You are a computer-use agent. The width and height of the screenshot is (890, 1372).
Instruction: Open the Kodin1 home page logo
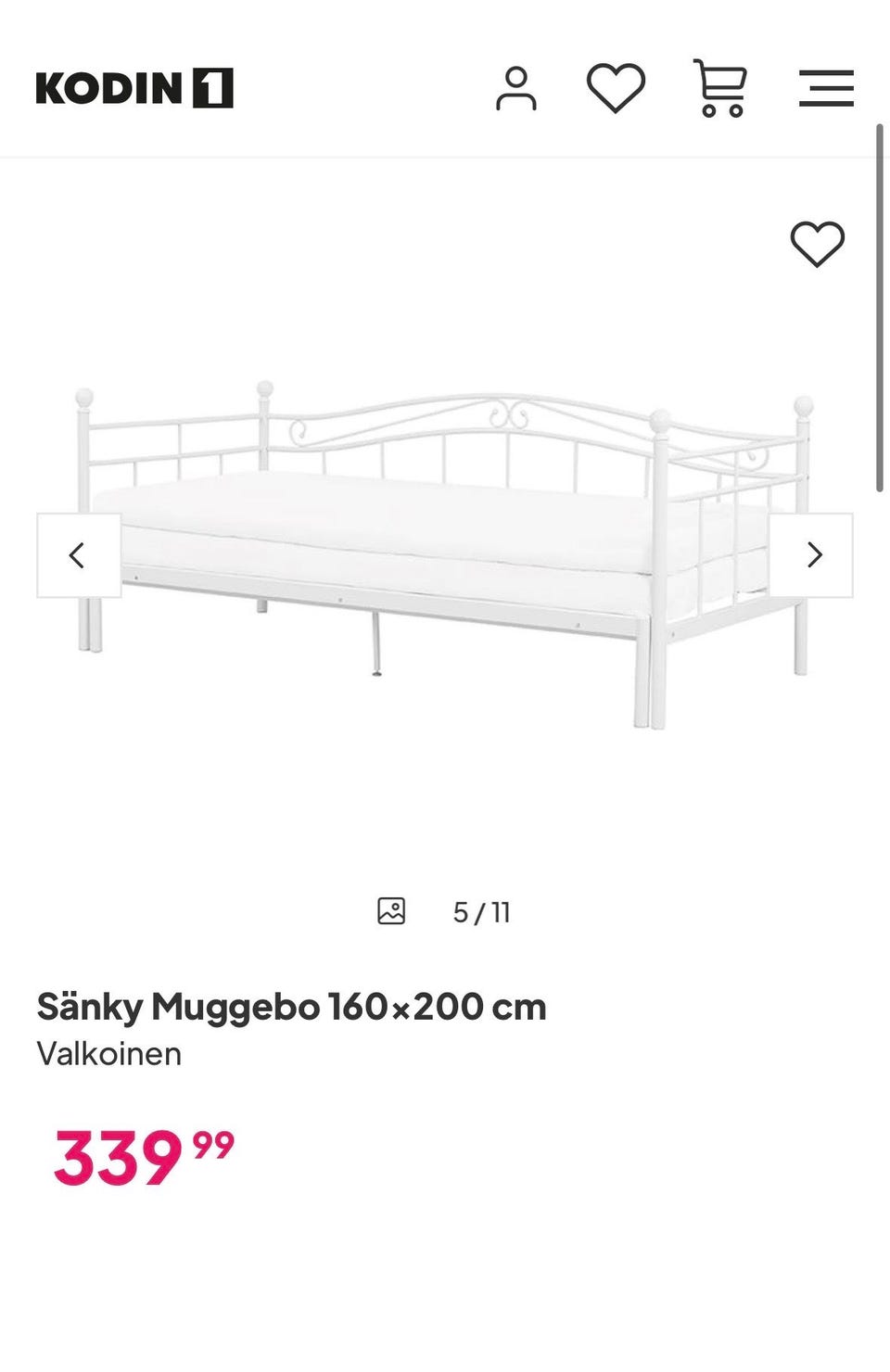click(x=134, y=89)
